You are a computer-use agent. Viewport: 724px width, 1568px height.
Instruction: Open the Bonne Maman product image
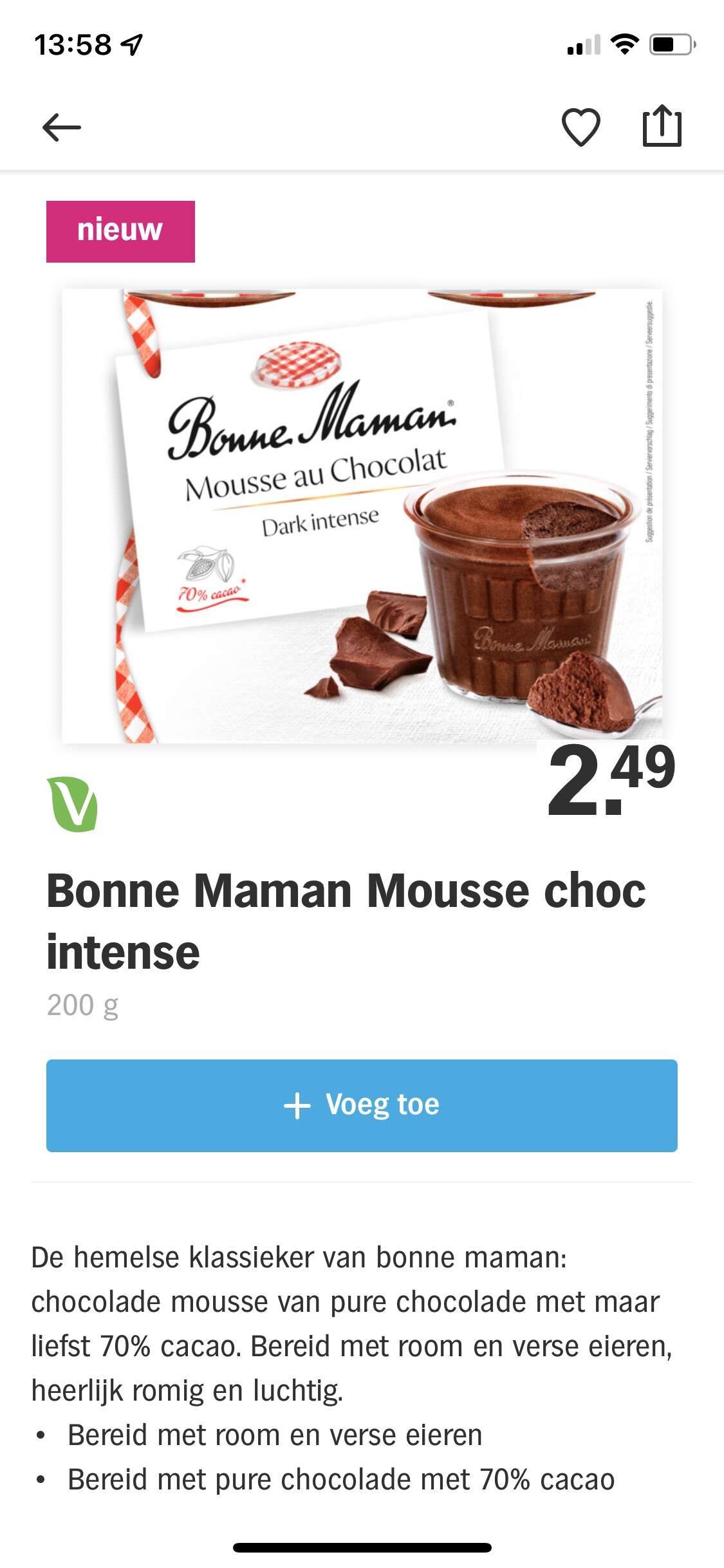pyautogui.click(x=362, y=516)
